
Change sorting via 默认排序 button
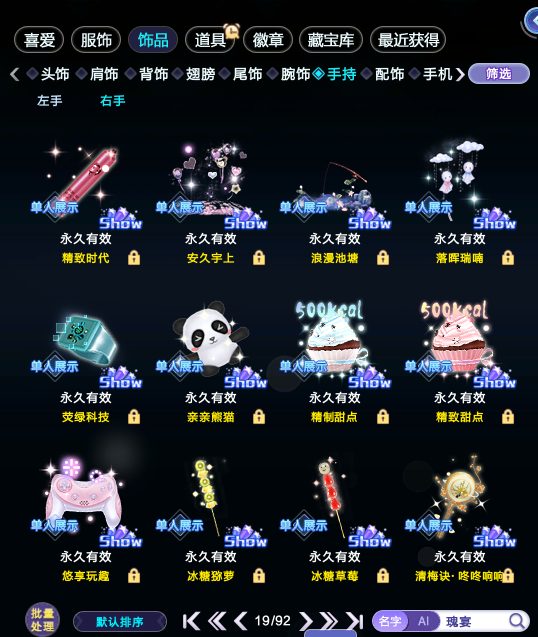(x=120, y=622)
